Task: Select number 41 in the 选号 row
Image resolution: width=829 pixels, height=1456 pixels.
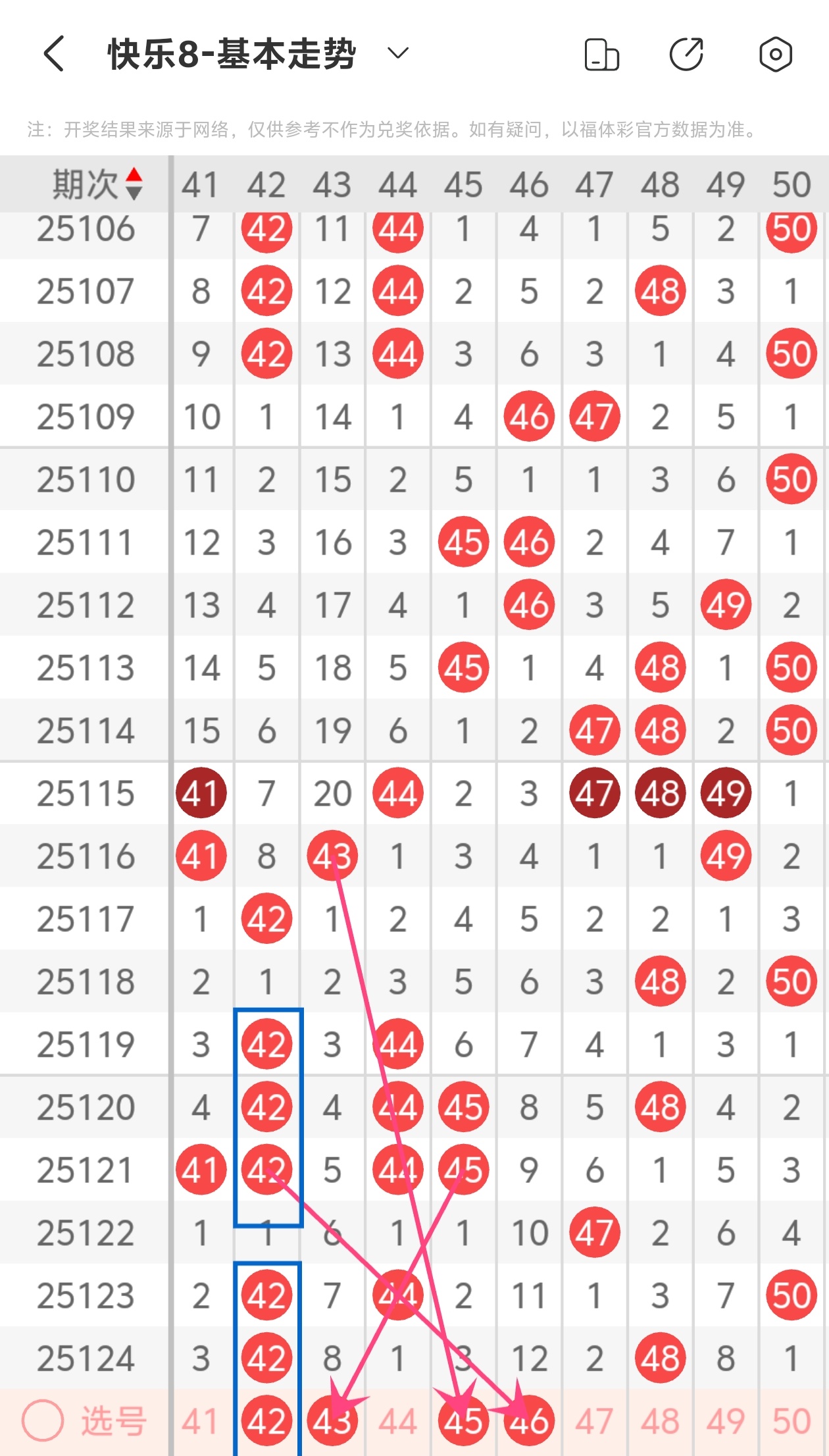Action: click(x=200, y=1421)
